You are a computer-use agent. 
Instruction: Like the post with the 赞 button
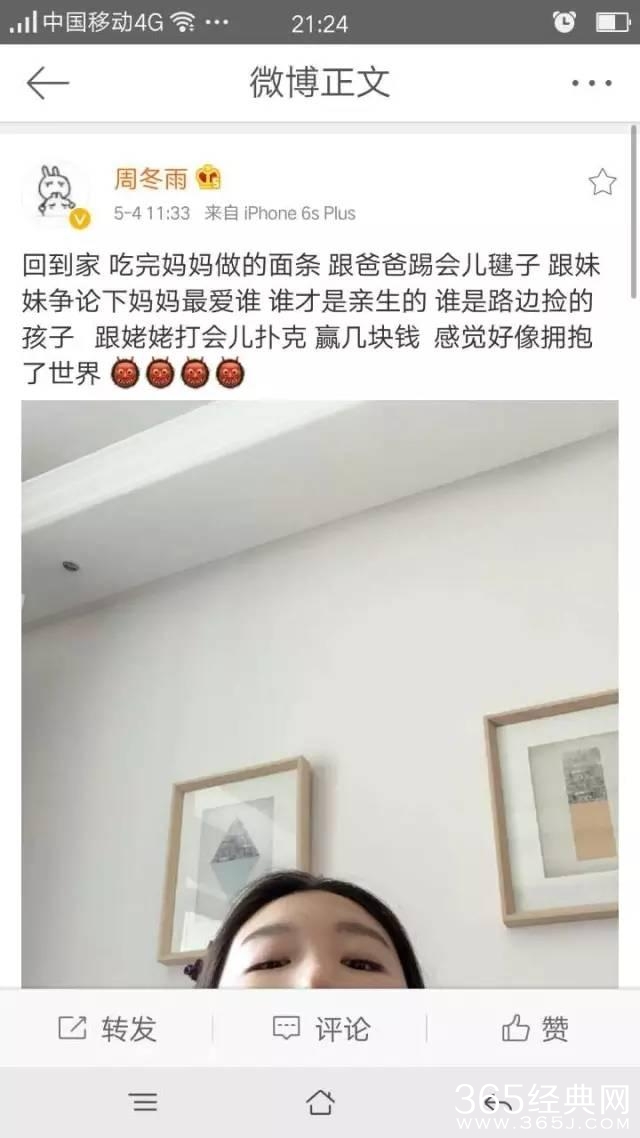click(x=535, y=1028)
